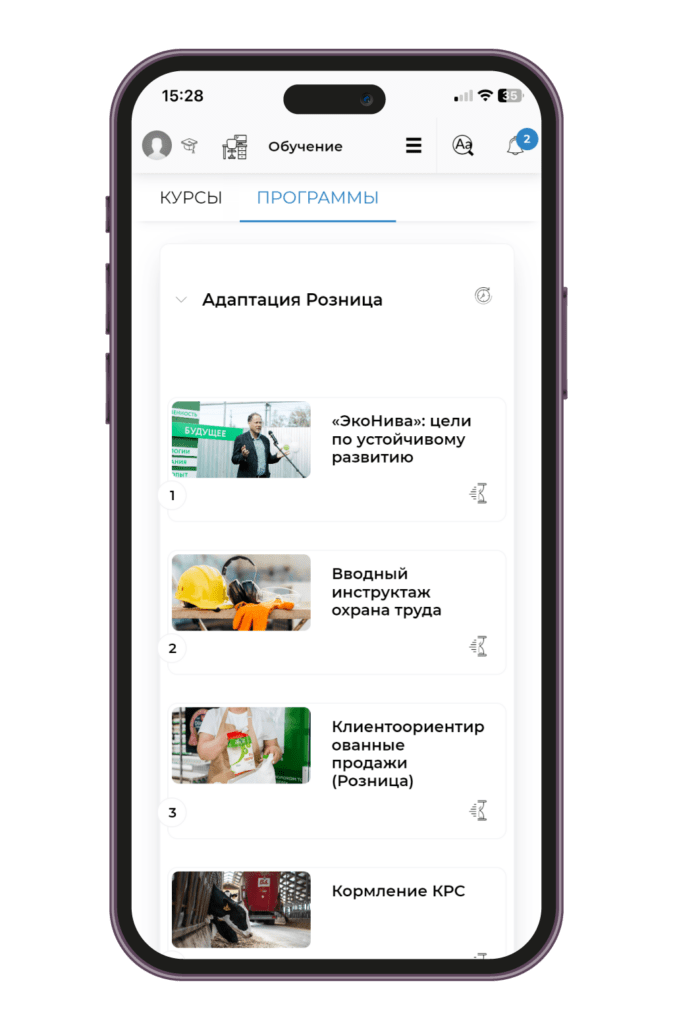Open the font size settings icon
This screenshot has width=673, height=1024.
pos(462,146)
